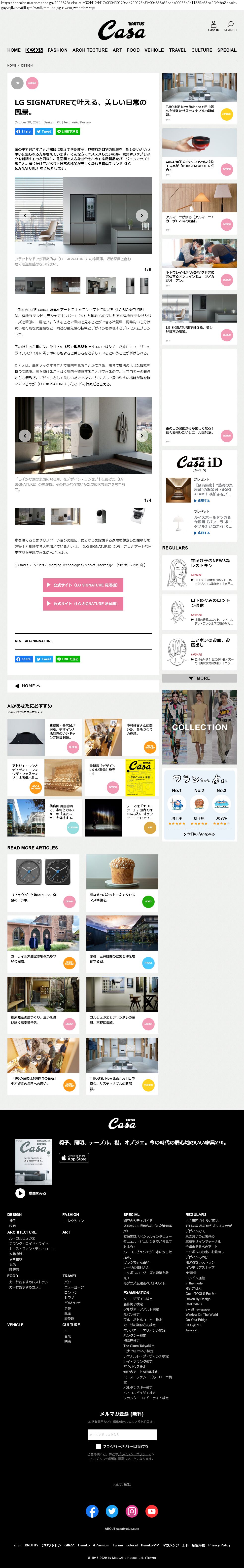Image resolution: width=244 pixels, height=1568 pixels.
Task: Open the #LG SIGNATURE hashtag
Action: coord(39,641)
